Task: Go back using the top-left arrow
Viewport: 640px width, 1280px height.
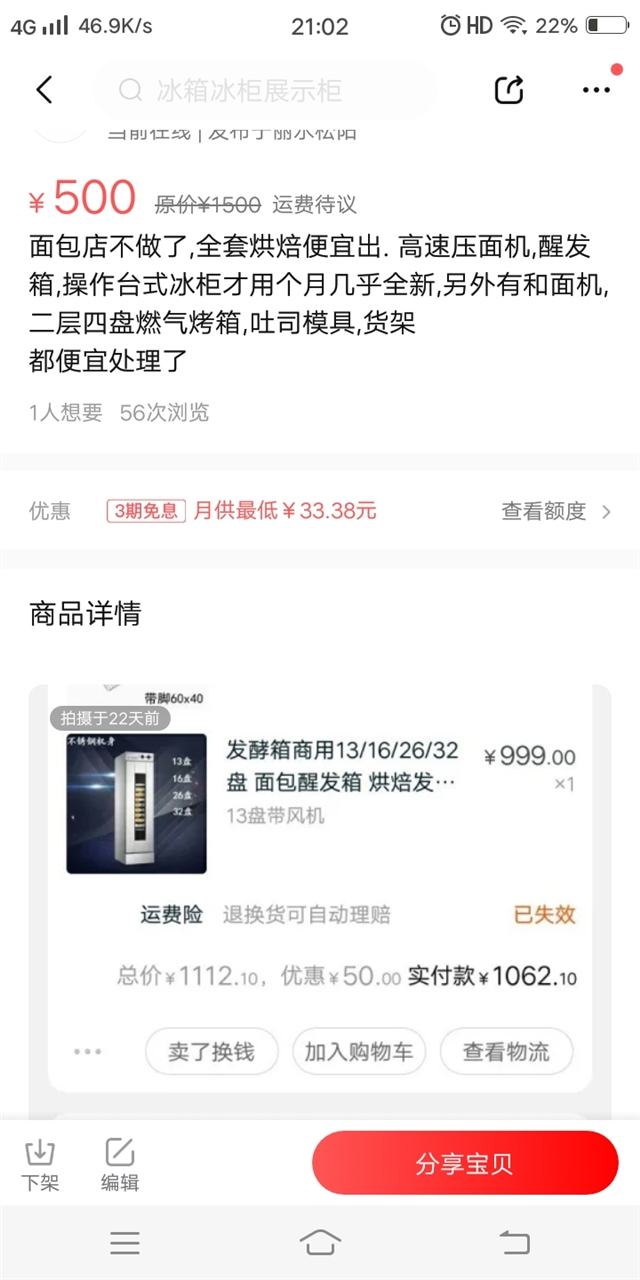Action: (x=44, y=90)
